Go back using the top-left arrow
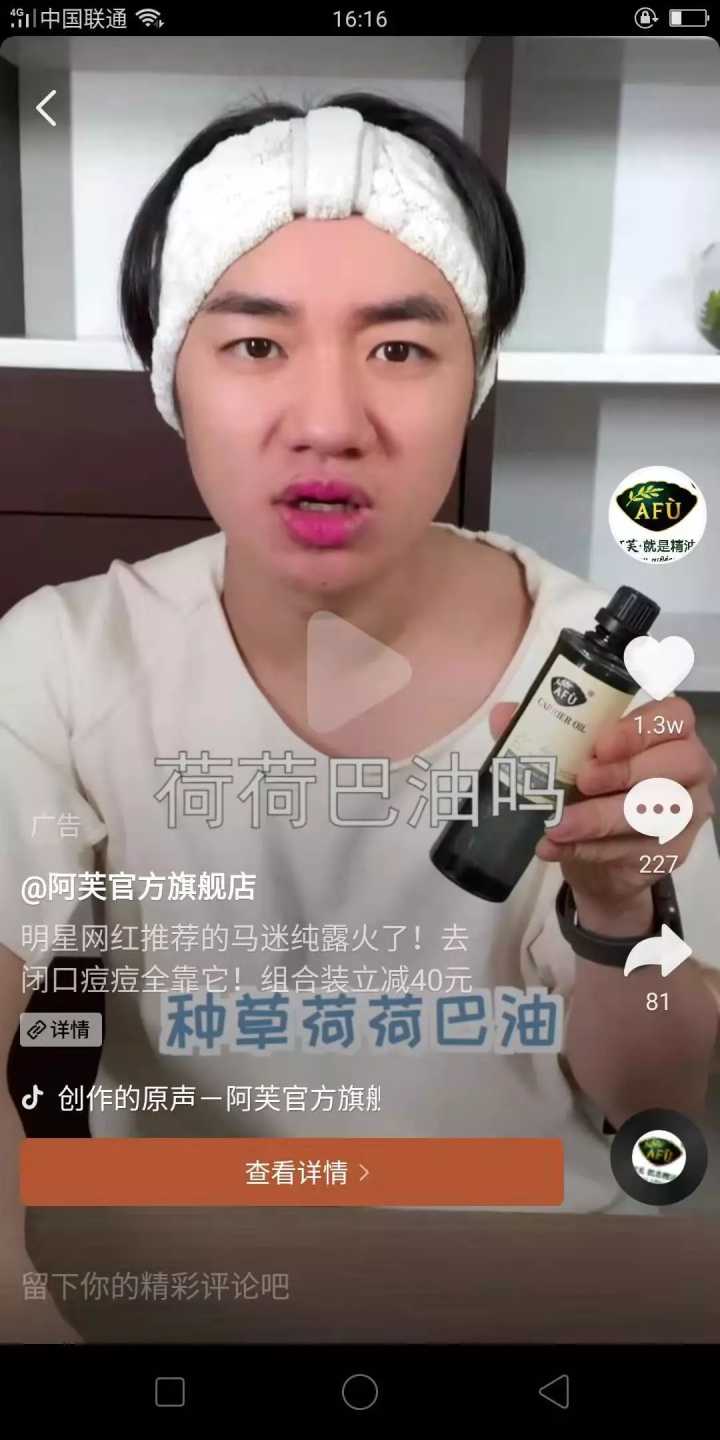This screenshot has height=1440, width=720. 46,108
